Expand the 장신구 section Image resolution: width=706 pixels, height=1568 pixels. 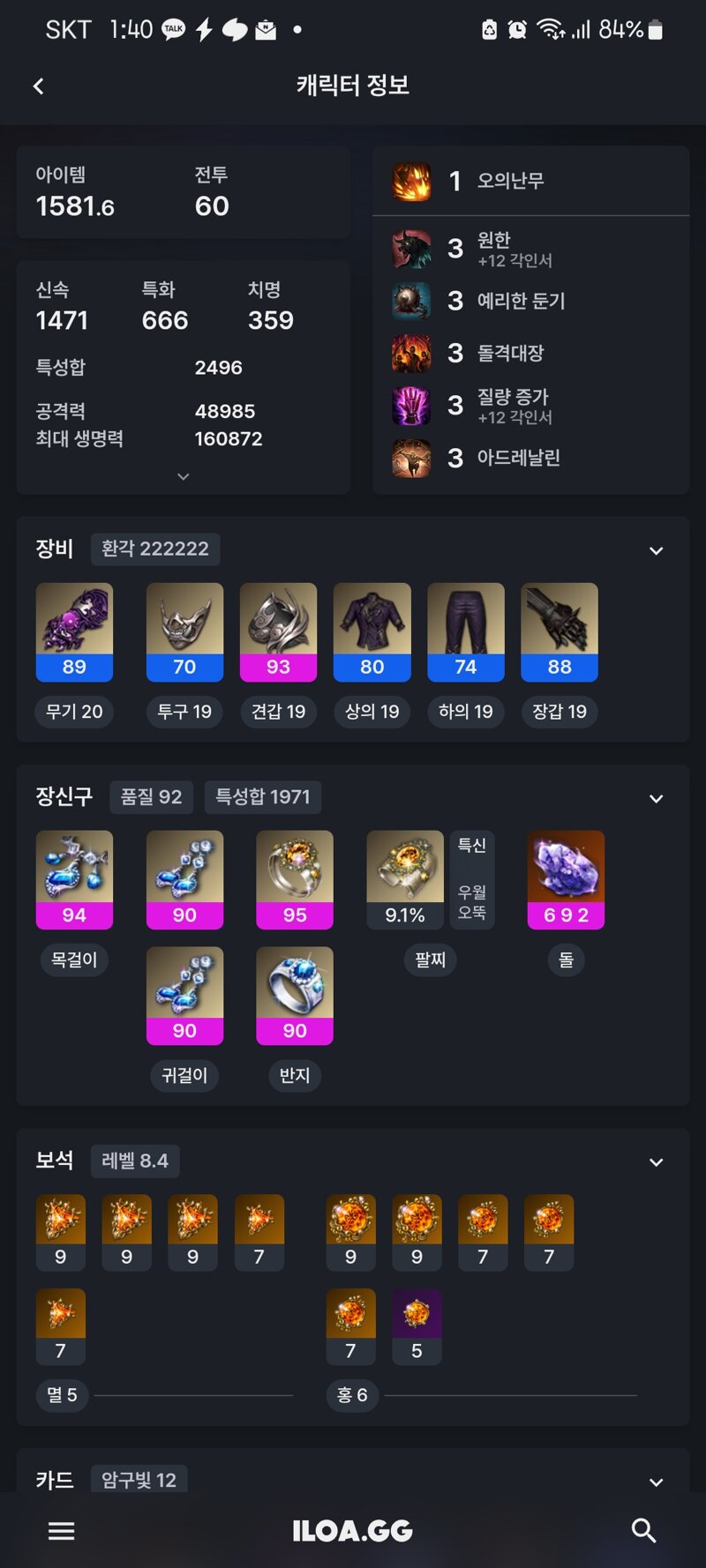coord(656,798)
